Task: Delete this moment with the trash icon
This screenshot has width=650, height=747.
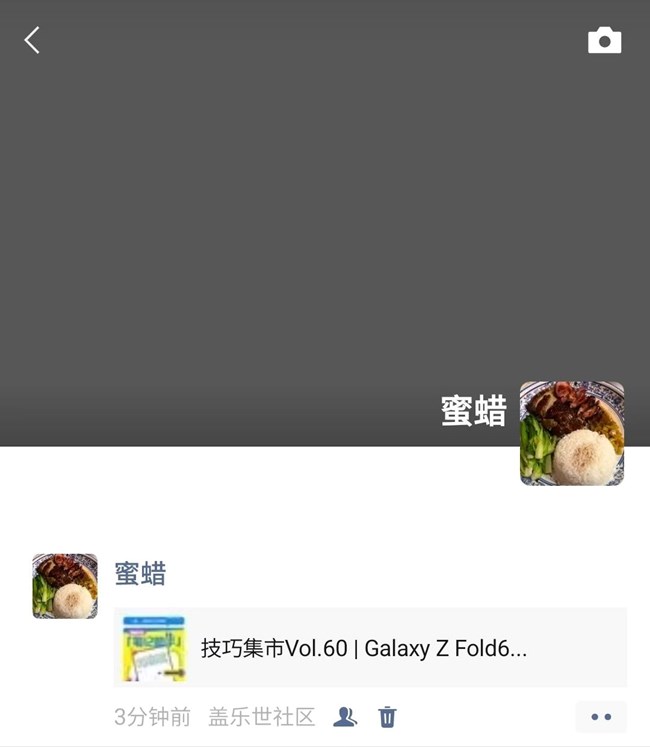Action: point(387,717)
